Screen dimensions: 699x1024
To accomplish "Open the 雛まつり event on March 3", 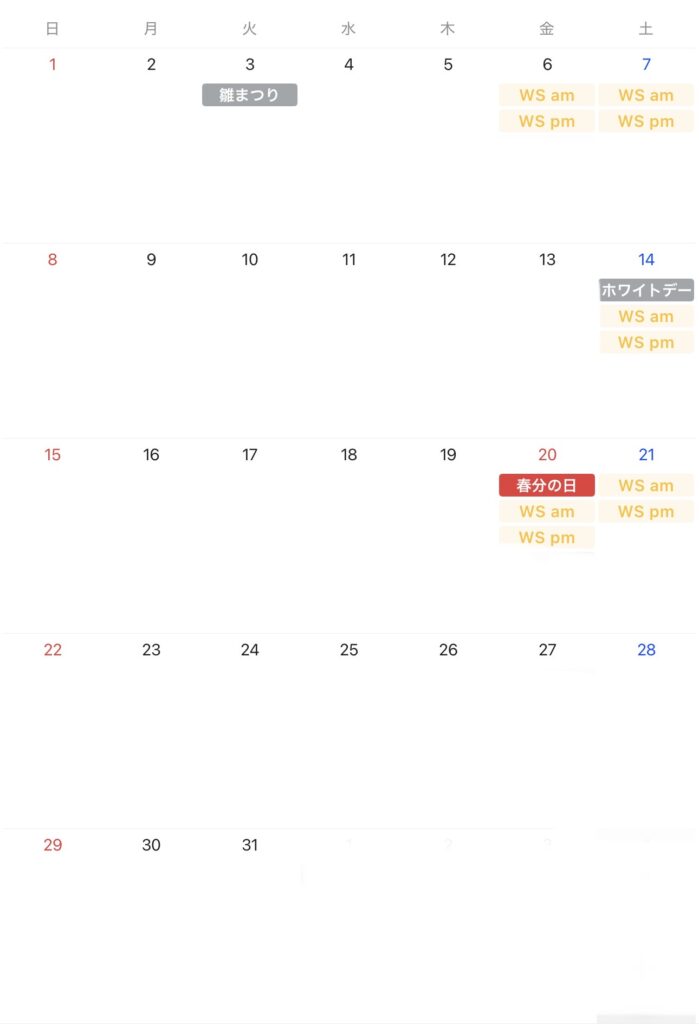I will [x=250, y=95].
